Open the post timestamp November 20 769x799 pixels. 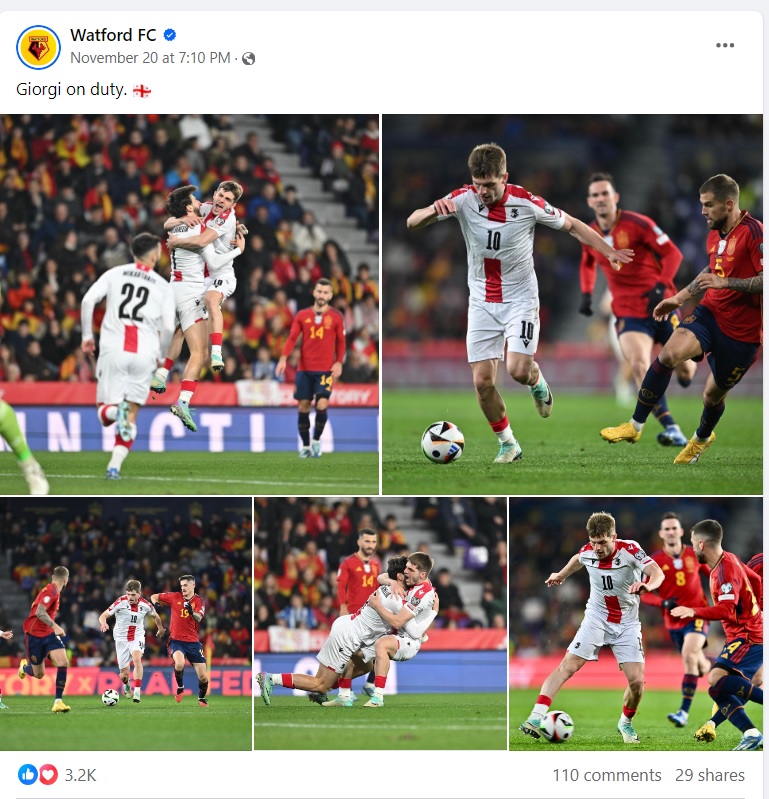pyautogui.click(x=150, y=58)
